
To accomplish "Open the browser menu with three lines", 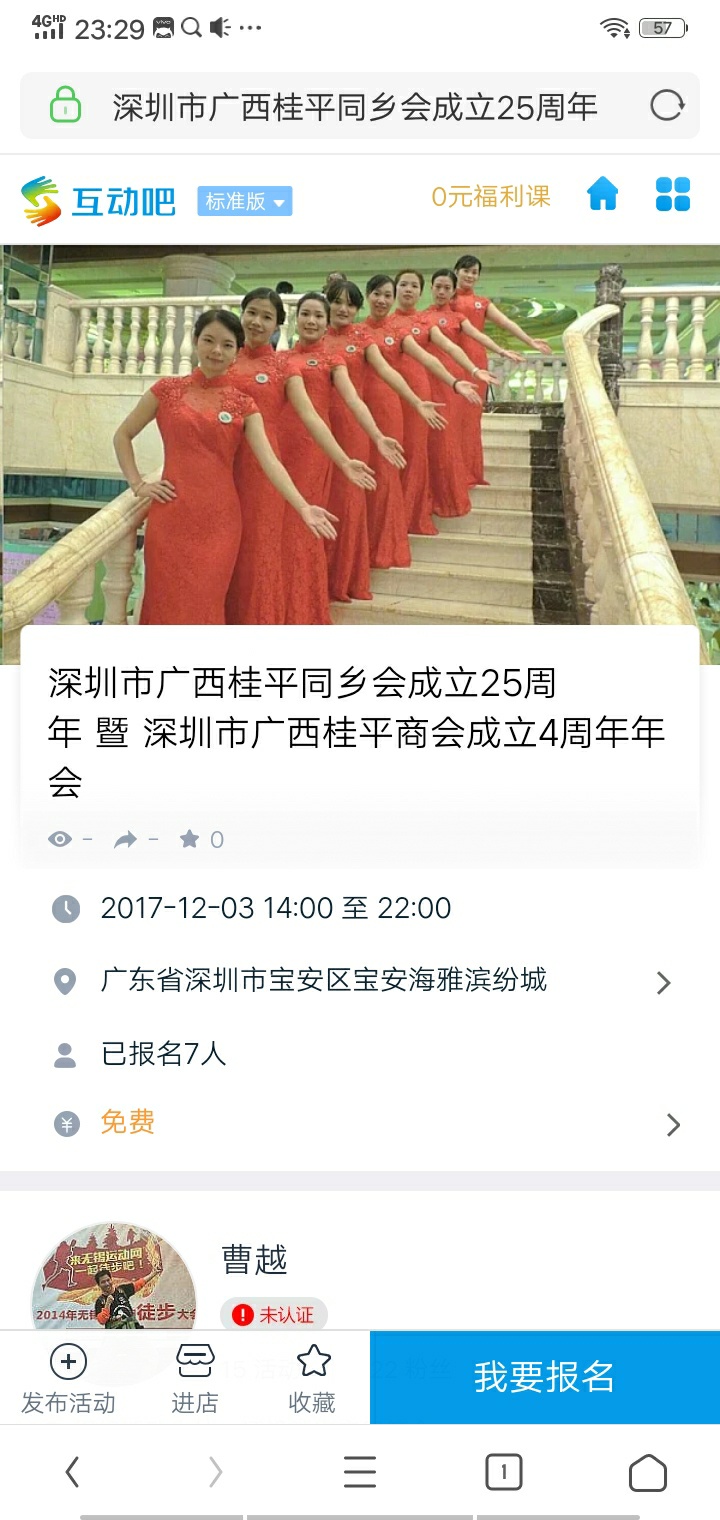I will [360, 1472].
